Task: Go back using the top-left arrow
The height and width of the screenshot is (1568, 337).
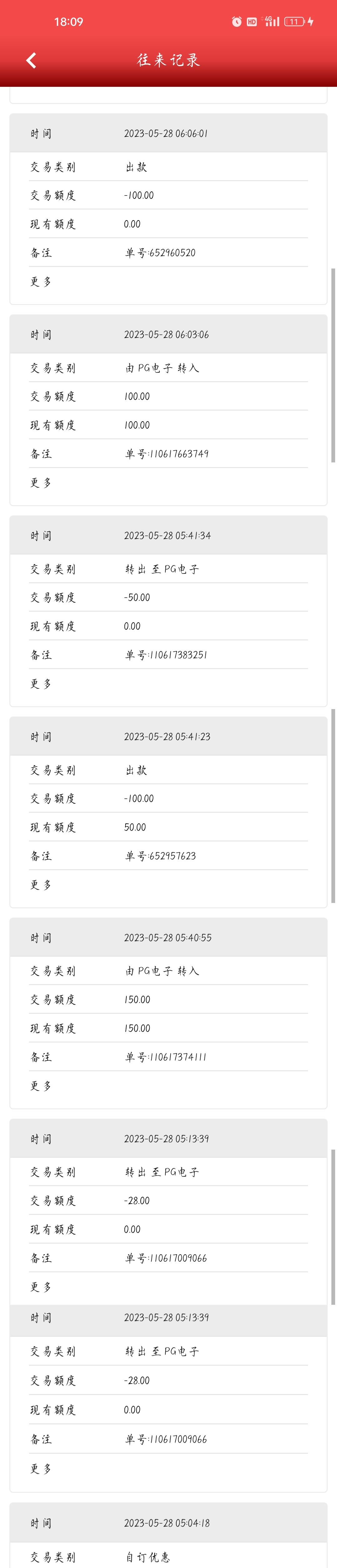Action: (x=32, y=60)
